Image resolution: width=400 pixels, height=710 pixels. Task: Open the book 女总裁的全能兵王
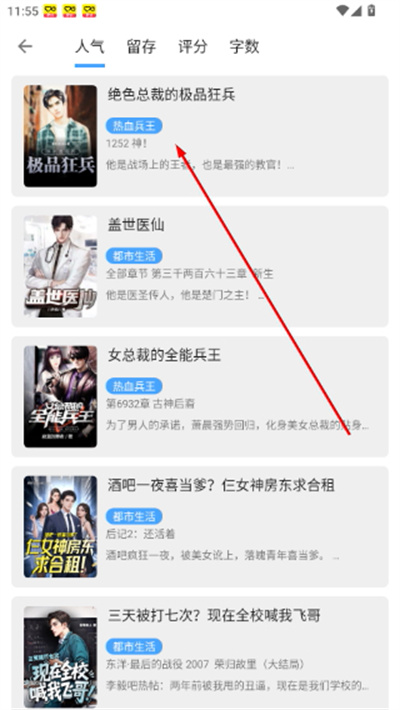pyautogui.click(x=200, y=397)
